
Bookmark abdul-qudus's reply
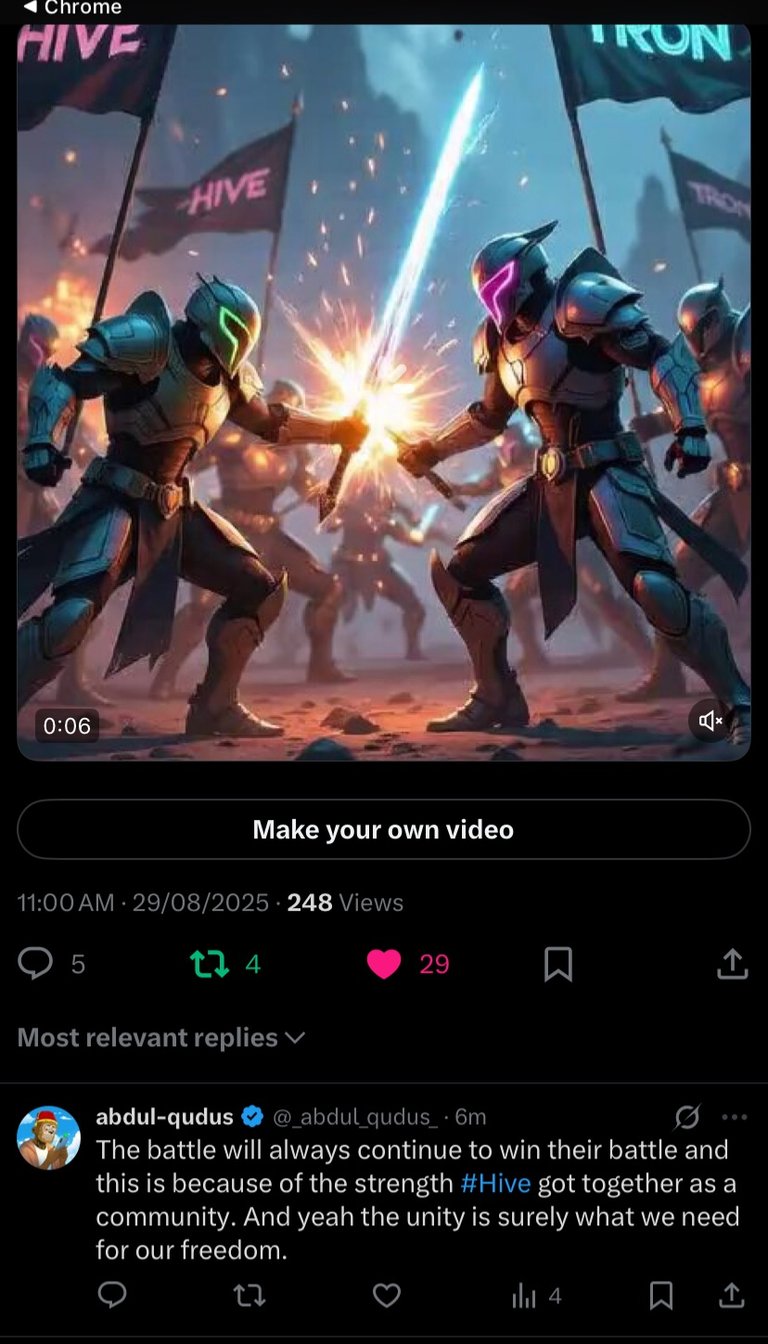click(661, 1296)
